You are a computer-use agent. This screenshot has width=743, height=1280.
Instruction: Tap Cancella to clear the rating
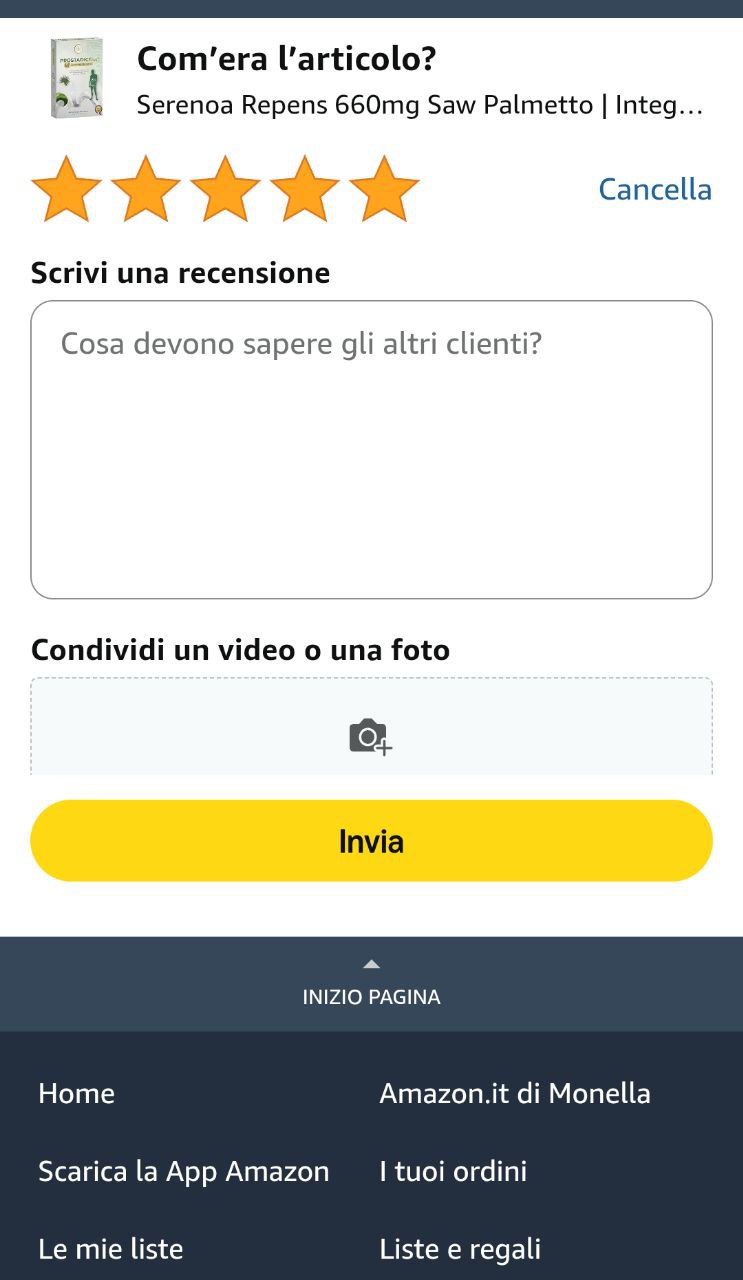[x=654, y=189]
